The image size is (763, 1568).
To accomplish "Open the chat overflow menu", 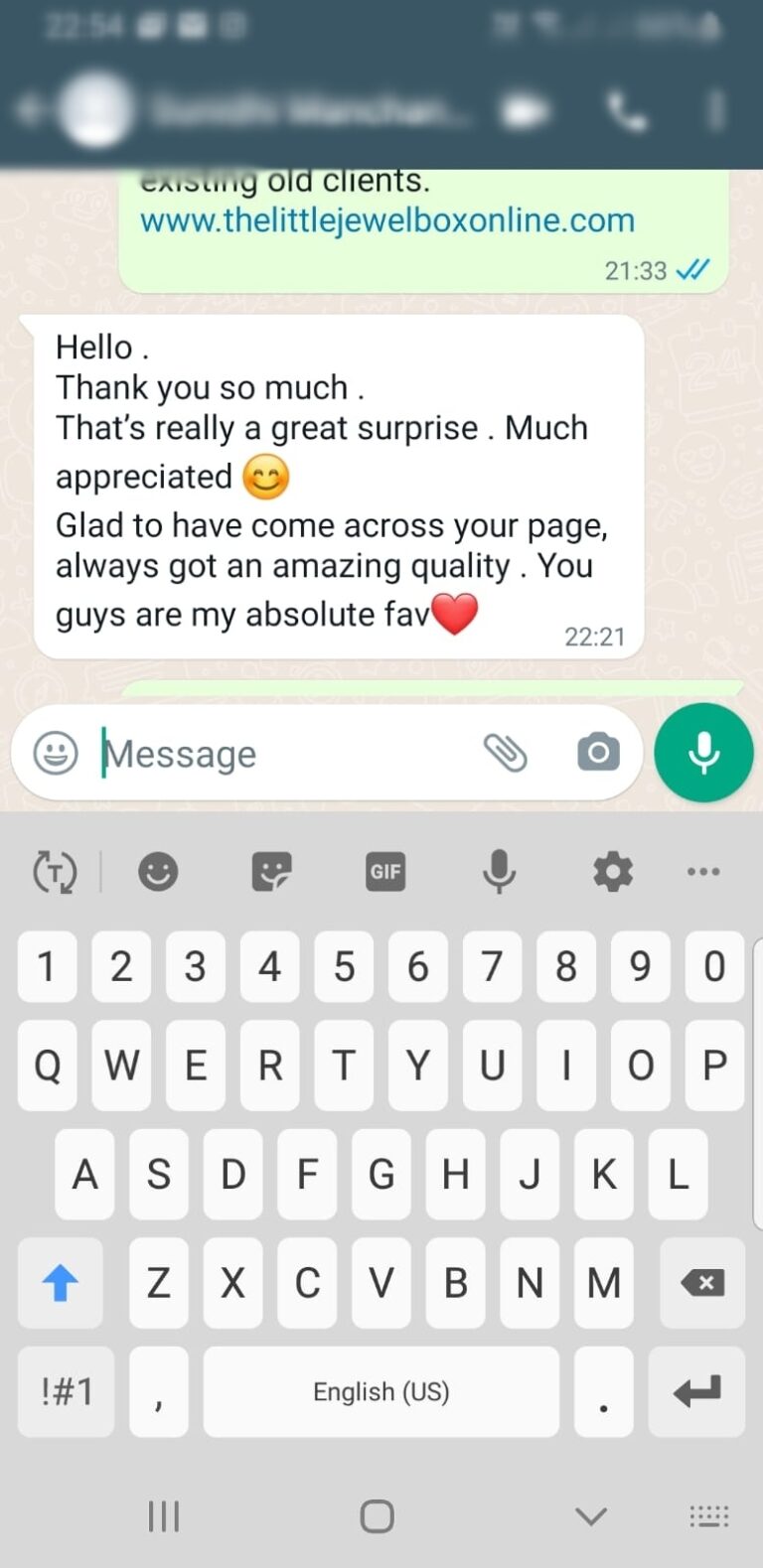I will (715, 111).
